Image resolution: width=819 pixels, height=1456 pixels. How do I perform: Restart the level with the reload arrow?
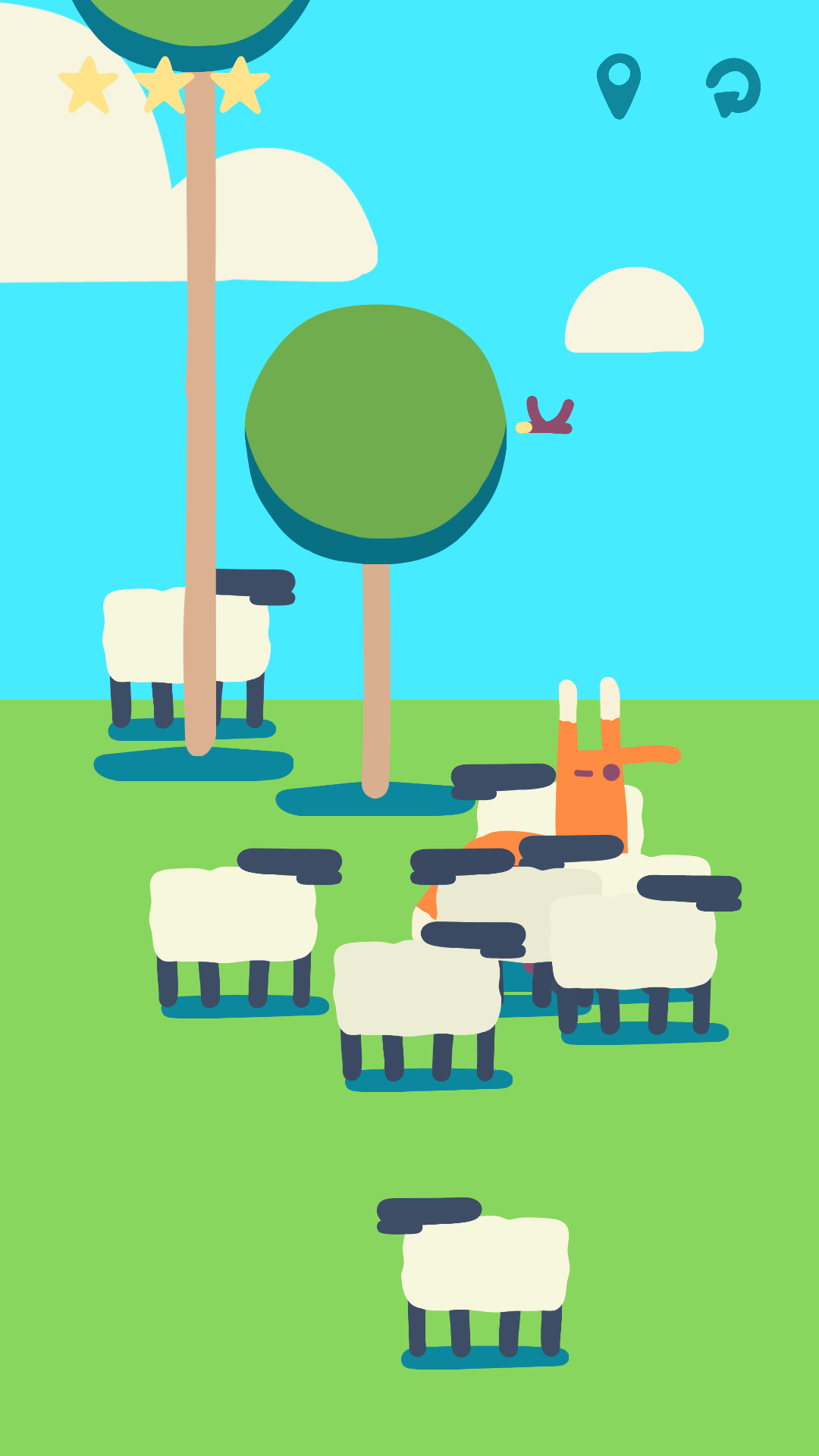(x=733, y=87)
